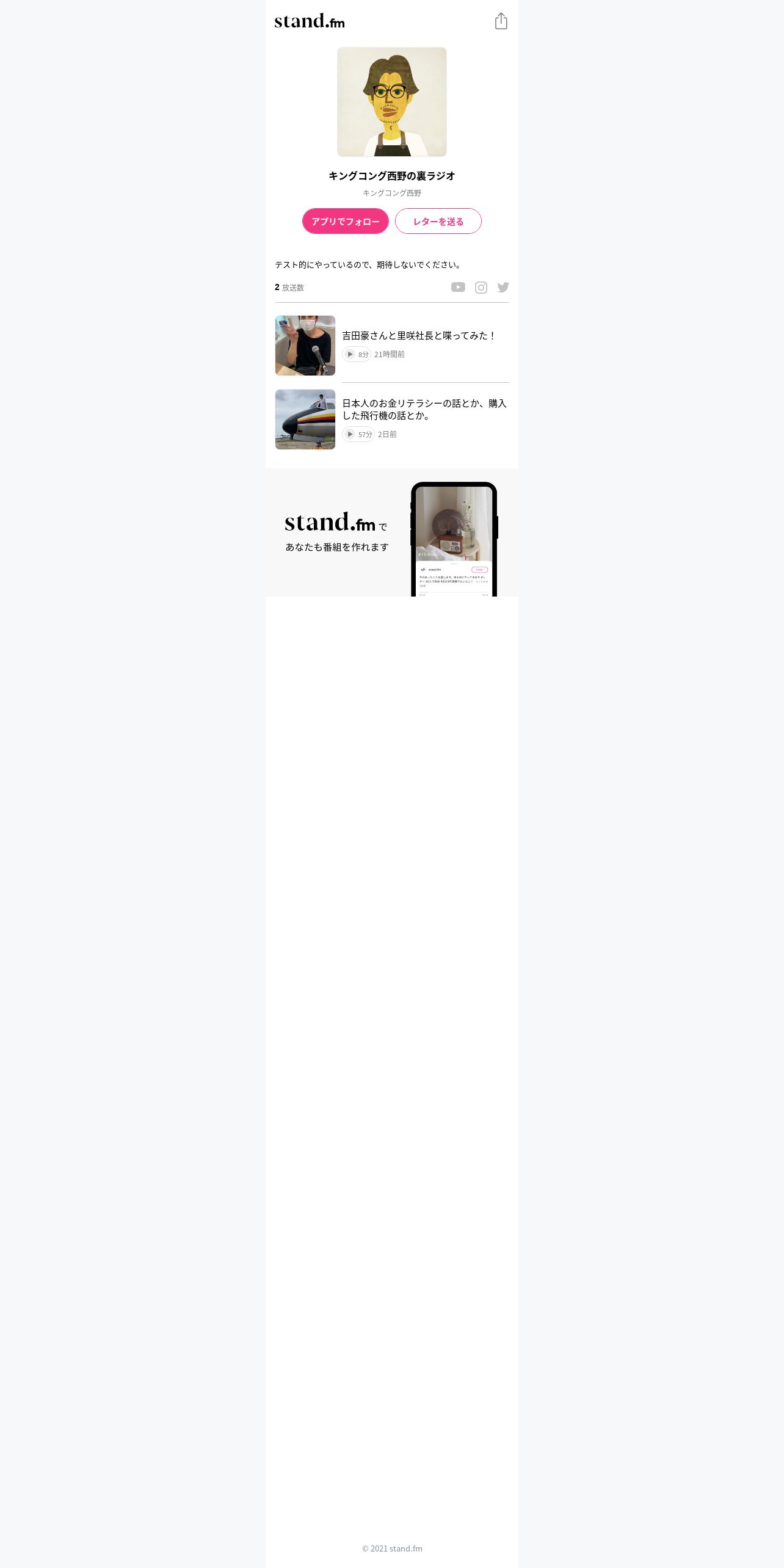Open the Instagram profile icon

[481, 288]
